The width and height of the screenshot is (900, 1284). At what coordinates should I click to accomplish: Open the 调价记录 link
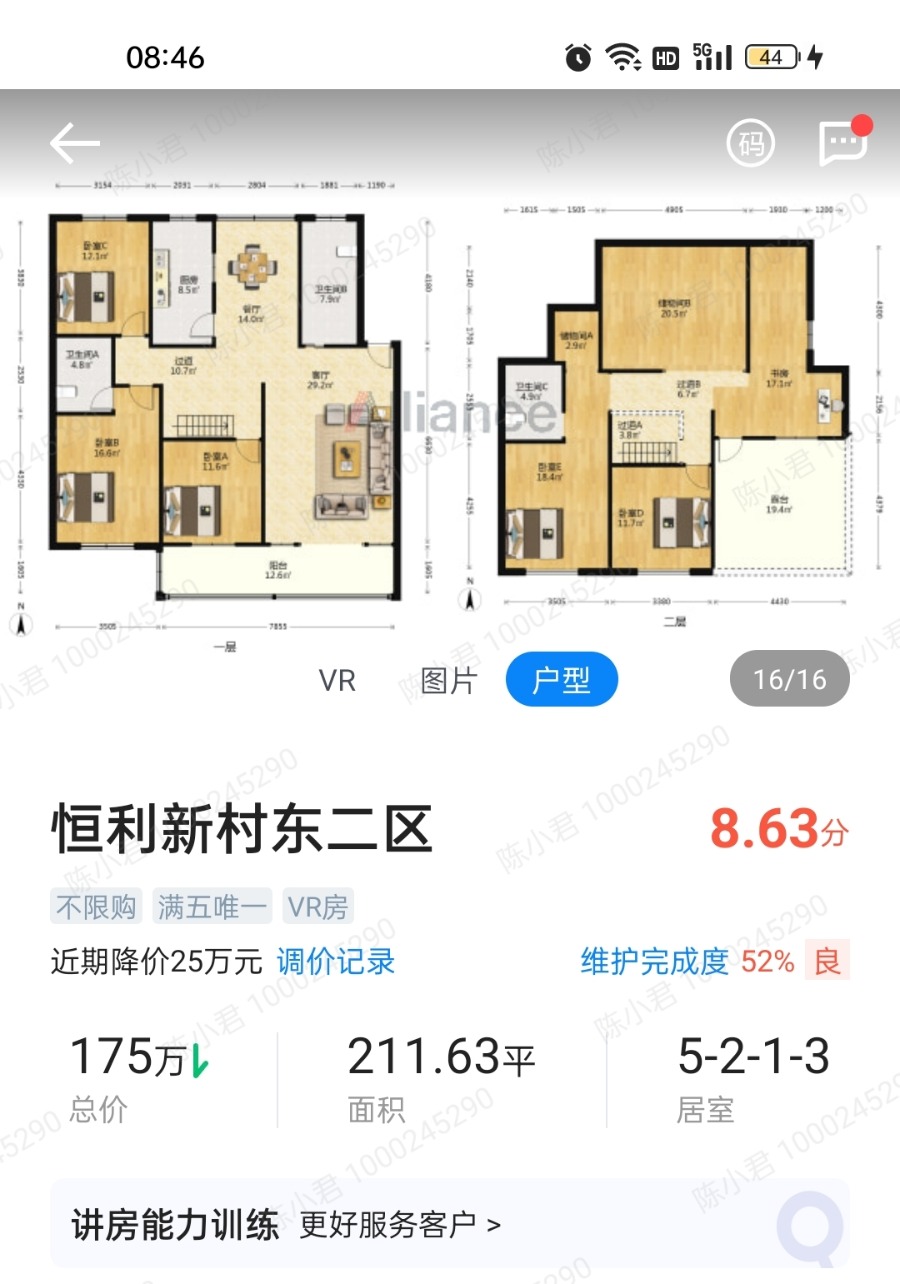coord(336,962)
